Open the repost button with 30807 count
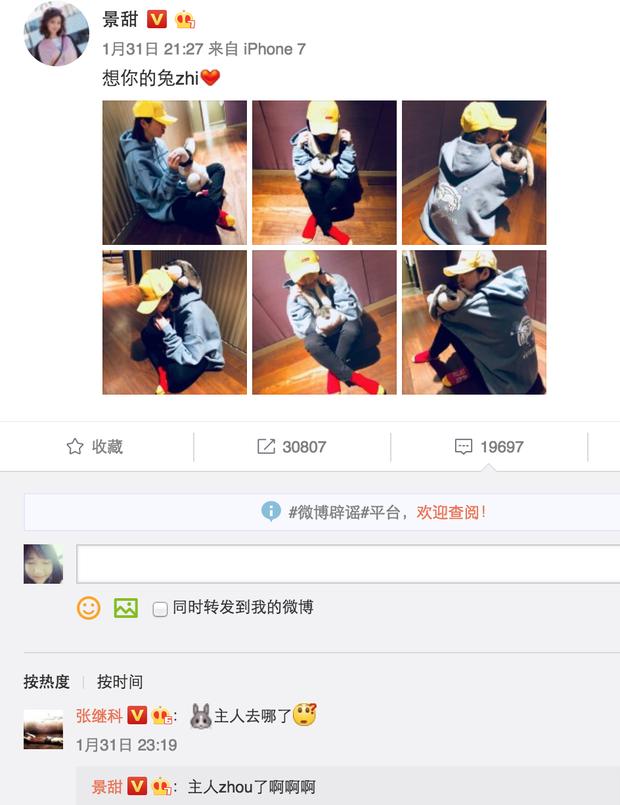 292,447
